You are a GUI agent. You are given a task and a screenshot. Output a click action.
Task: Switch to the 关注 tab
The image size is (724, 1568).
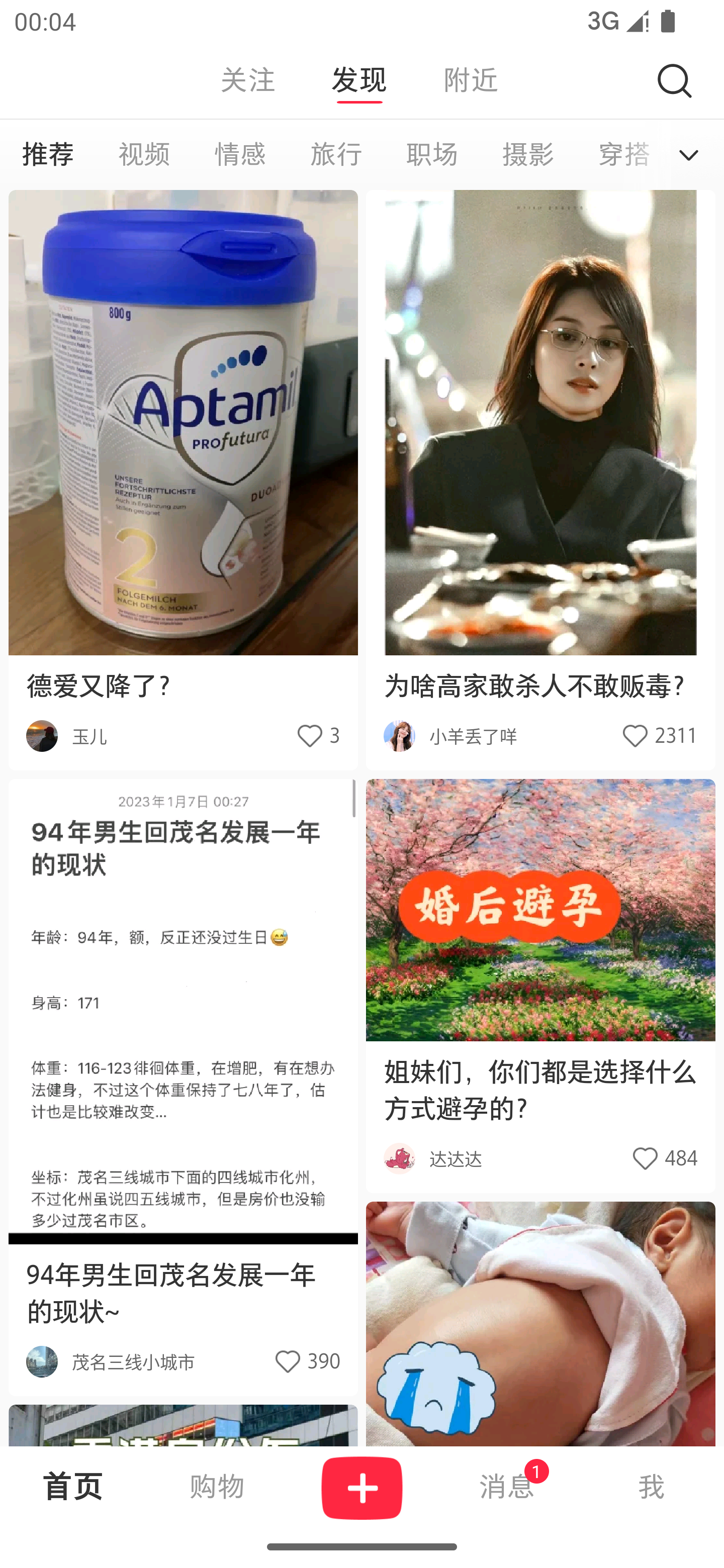pyautogui.click(x=248, y=80)
